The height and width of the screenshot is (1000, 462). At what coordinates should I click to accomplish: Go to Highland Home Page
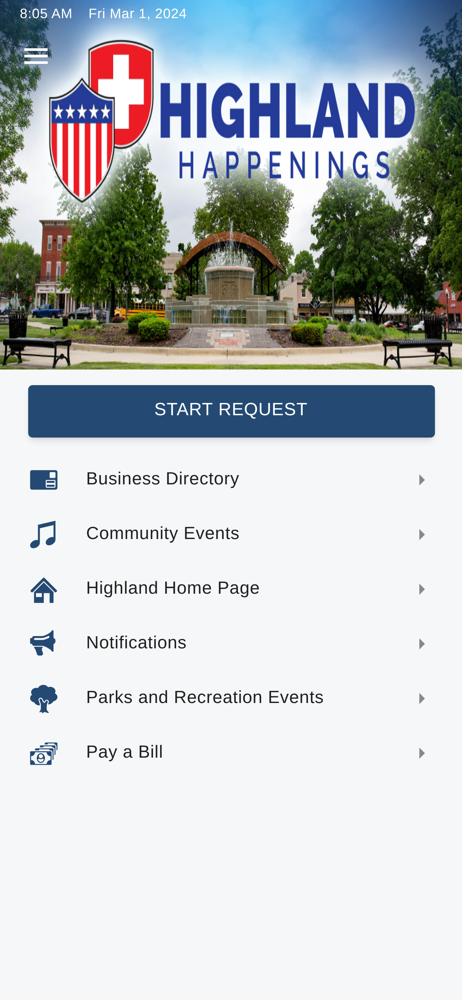231,589
